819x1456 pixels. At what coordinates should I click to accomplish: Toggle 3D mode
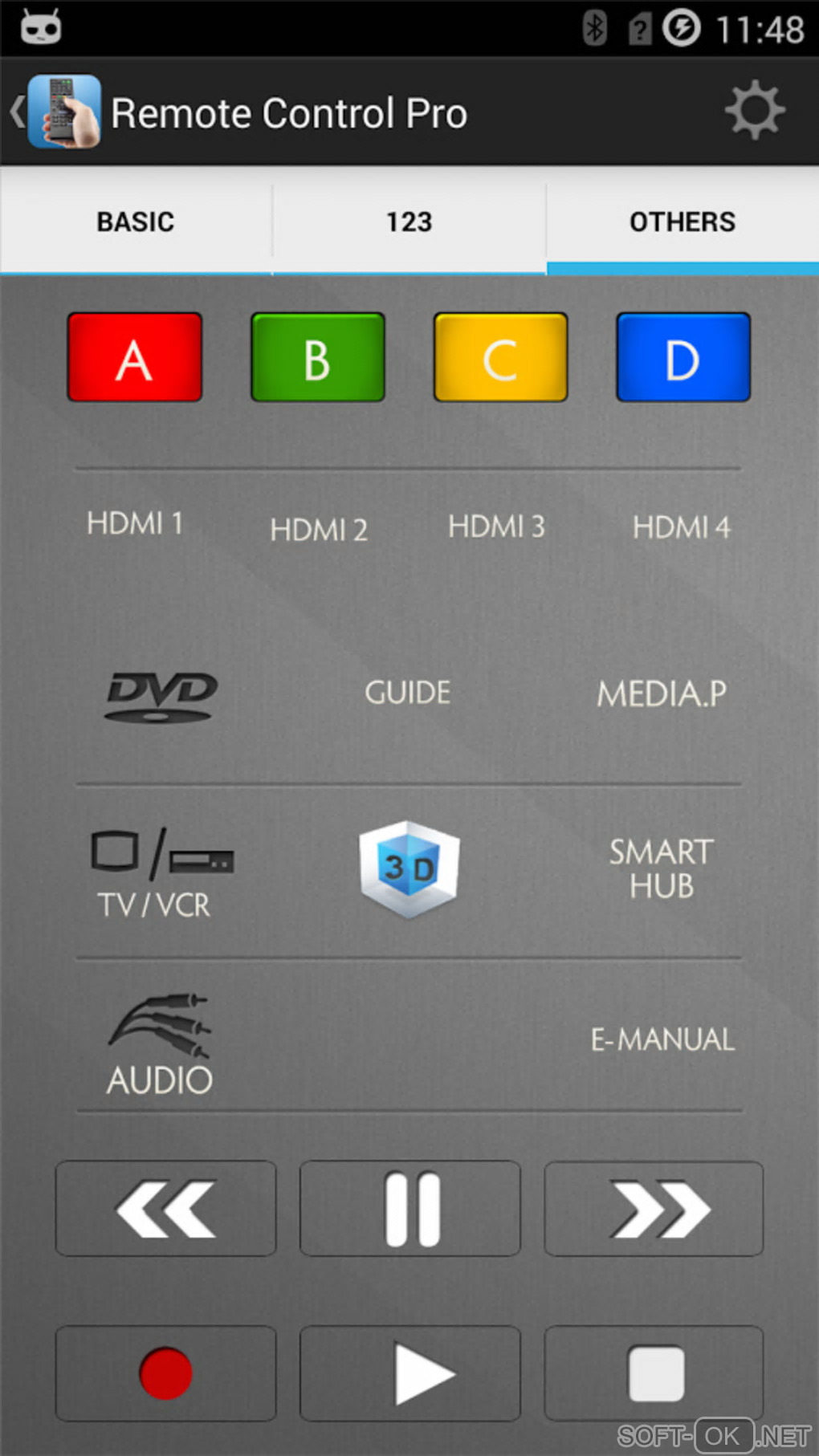coord(409,869)
